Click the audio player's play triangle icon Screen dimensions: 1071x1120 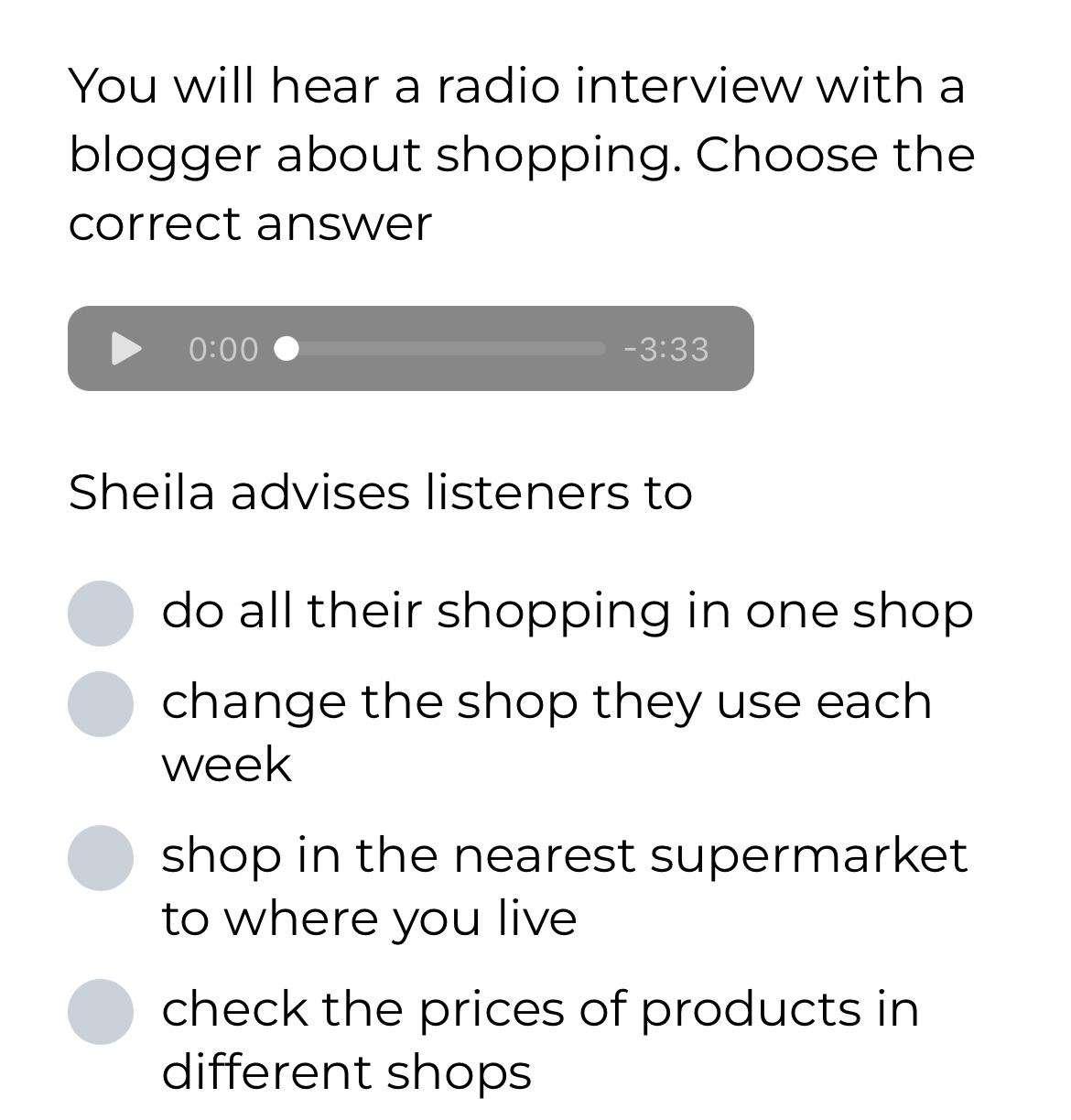coord(124,349)
